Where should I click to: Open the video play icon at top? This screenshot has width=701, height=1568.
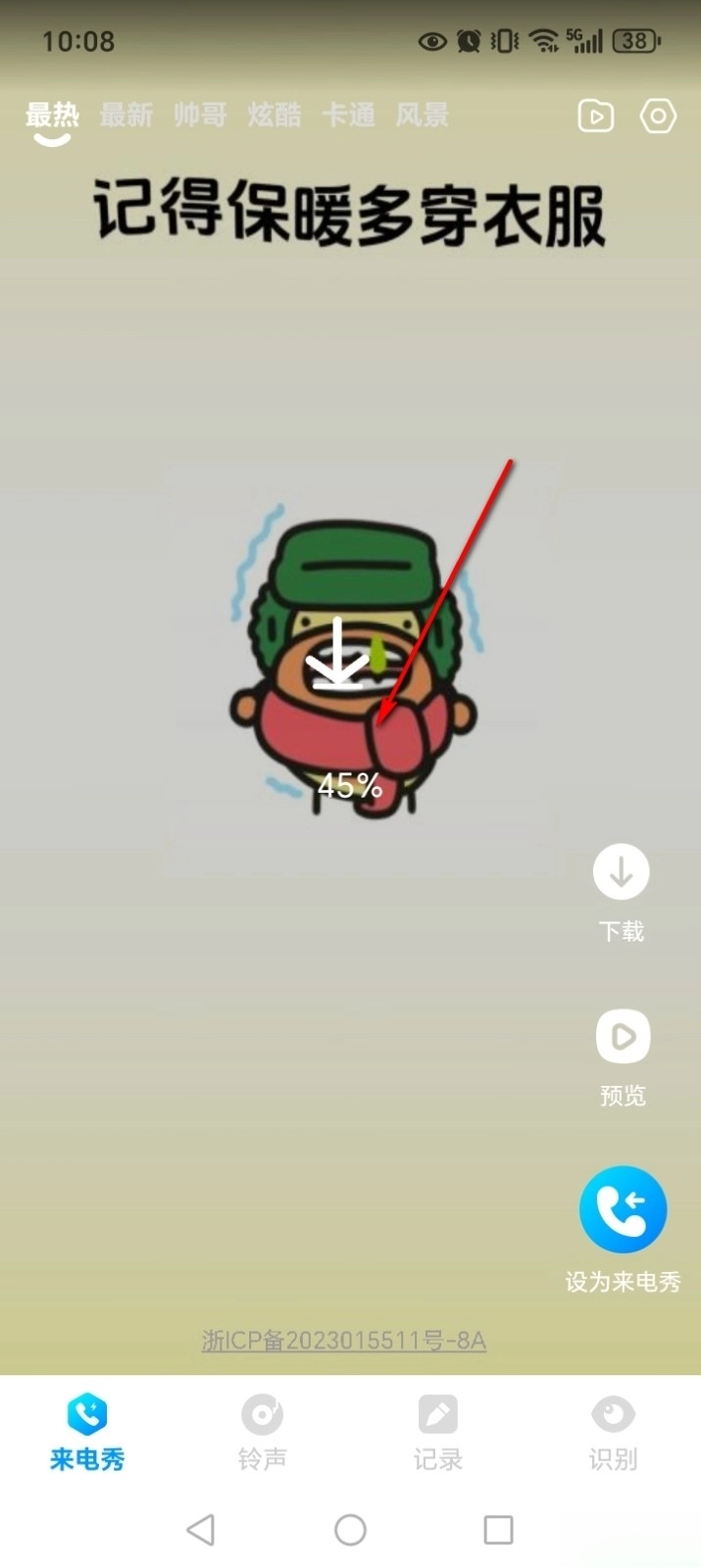tap(595, 117)
